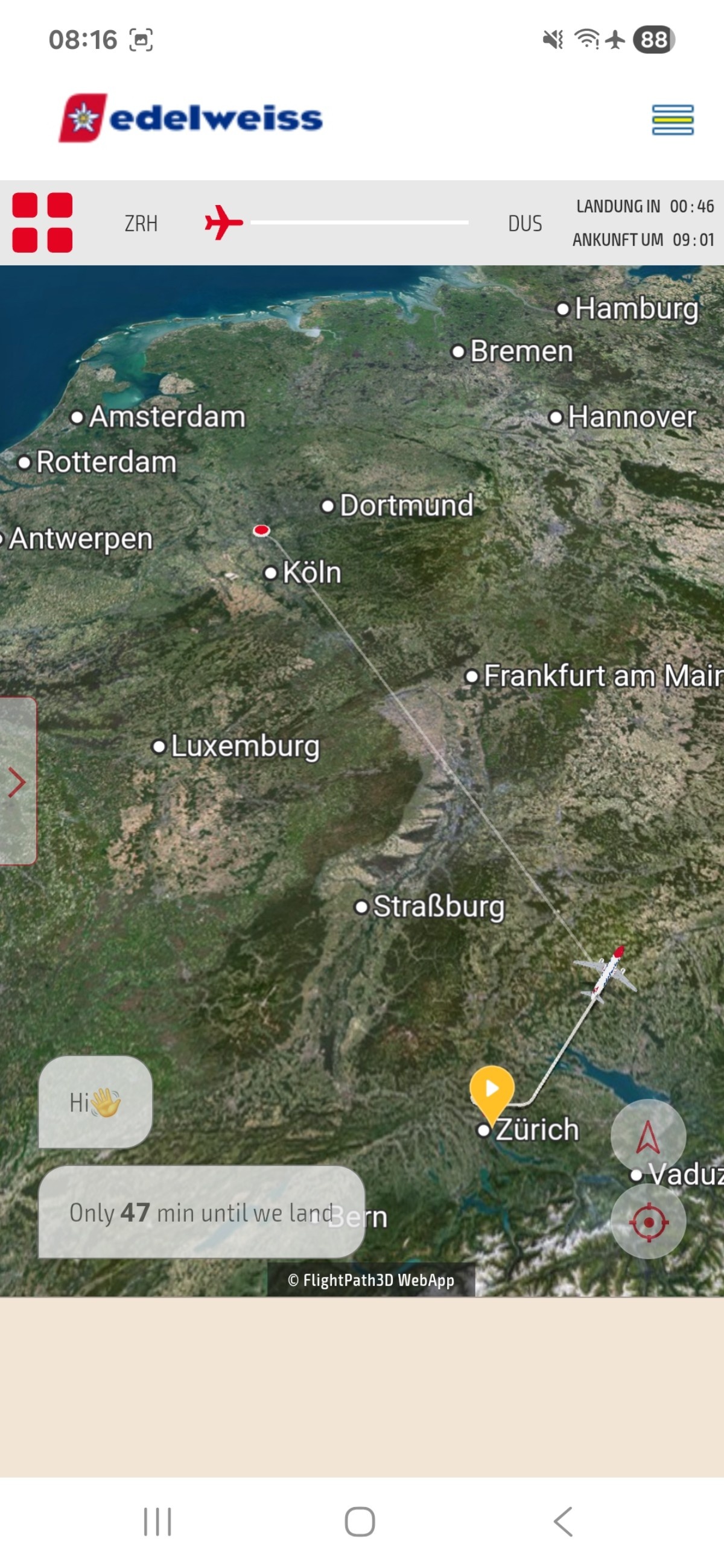Go back with the system back button
Image resolution: width=724 pixels, height=1568 pixels.
tap(564, 1522)
